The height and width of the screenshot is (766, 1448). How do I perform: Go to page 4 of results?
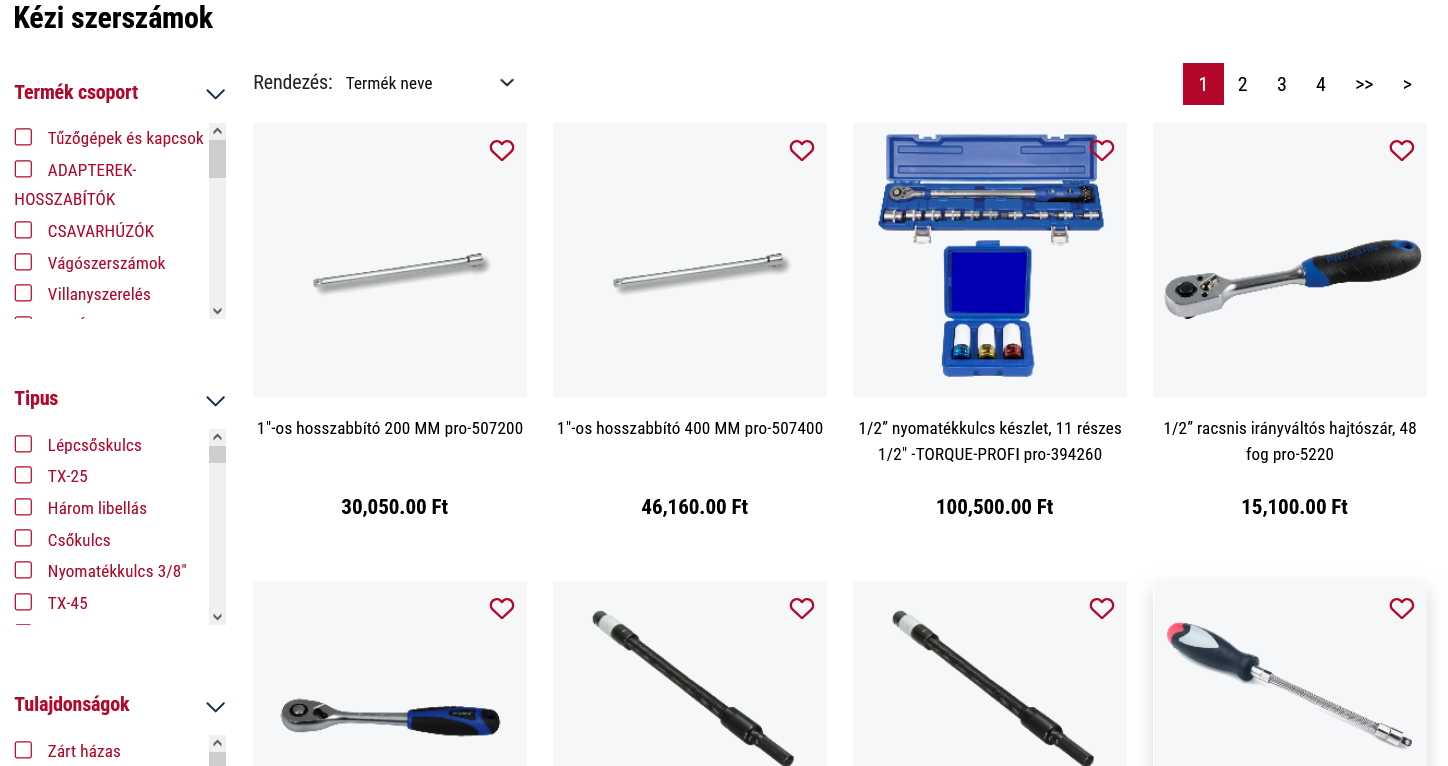pyautogui.click(x=1320, y=84)
